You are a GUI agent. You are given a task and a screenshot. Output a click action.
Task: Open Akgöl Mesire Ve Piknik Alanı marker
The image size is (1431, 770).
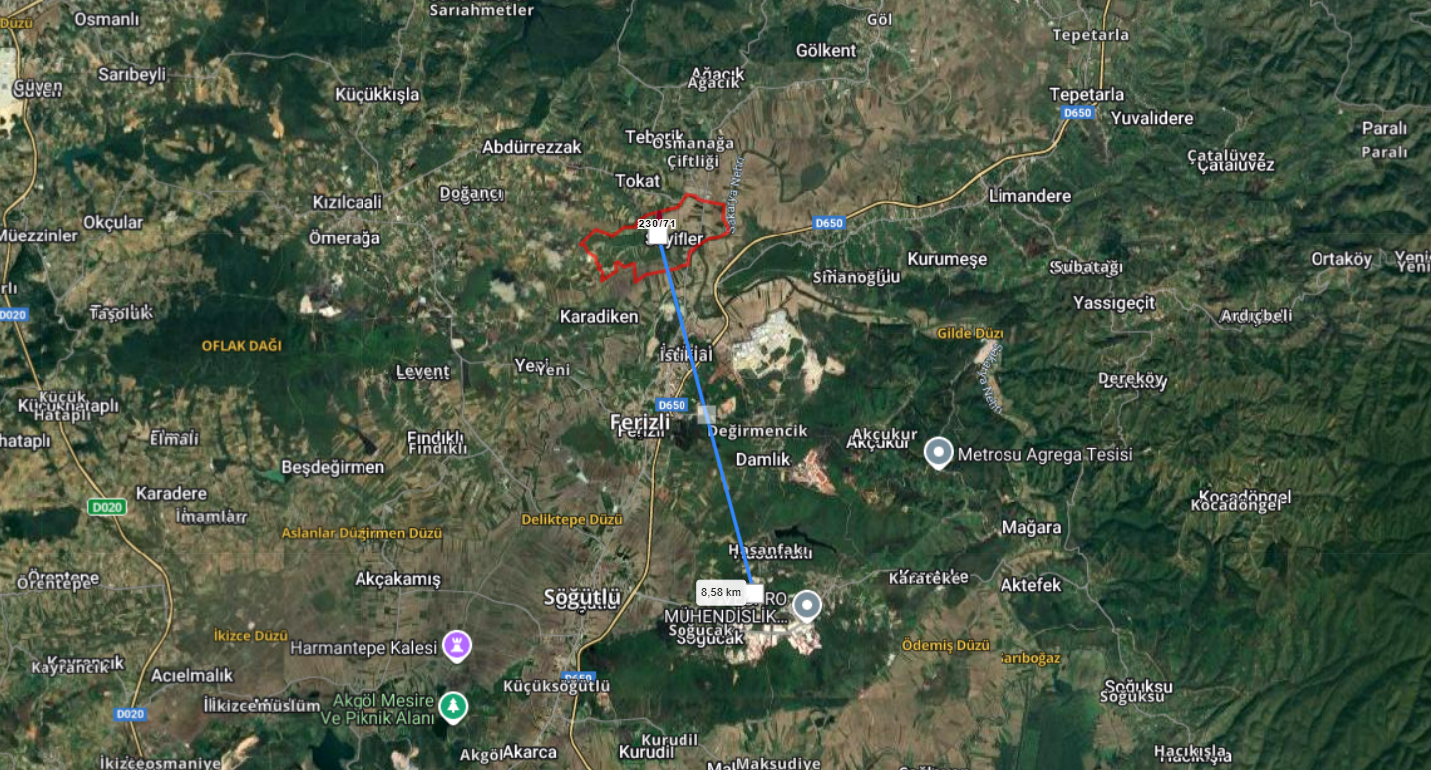click(x=455, y=706)
